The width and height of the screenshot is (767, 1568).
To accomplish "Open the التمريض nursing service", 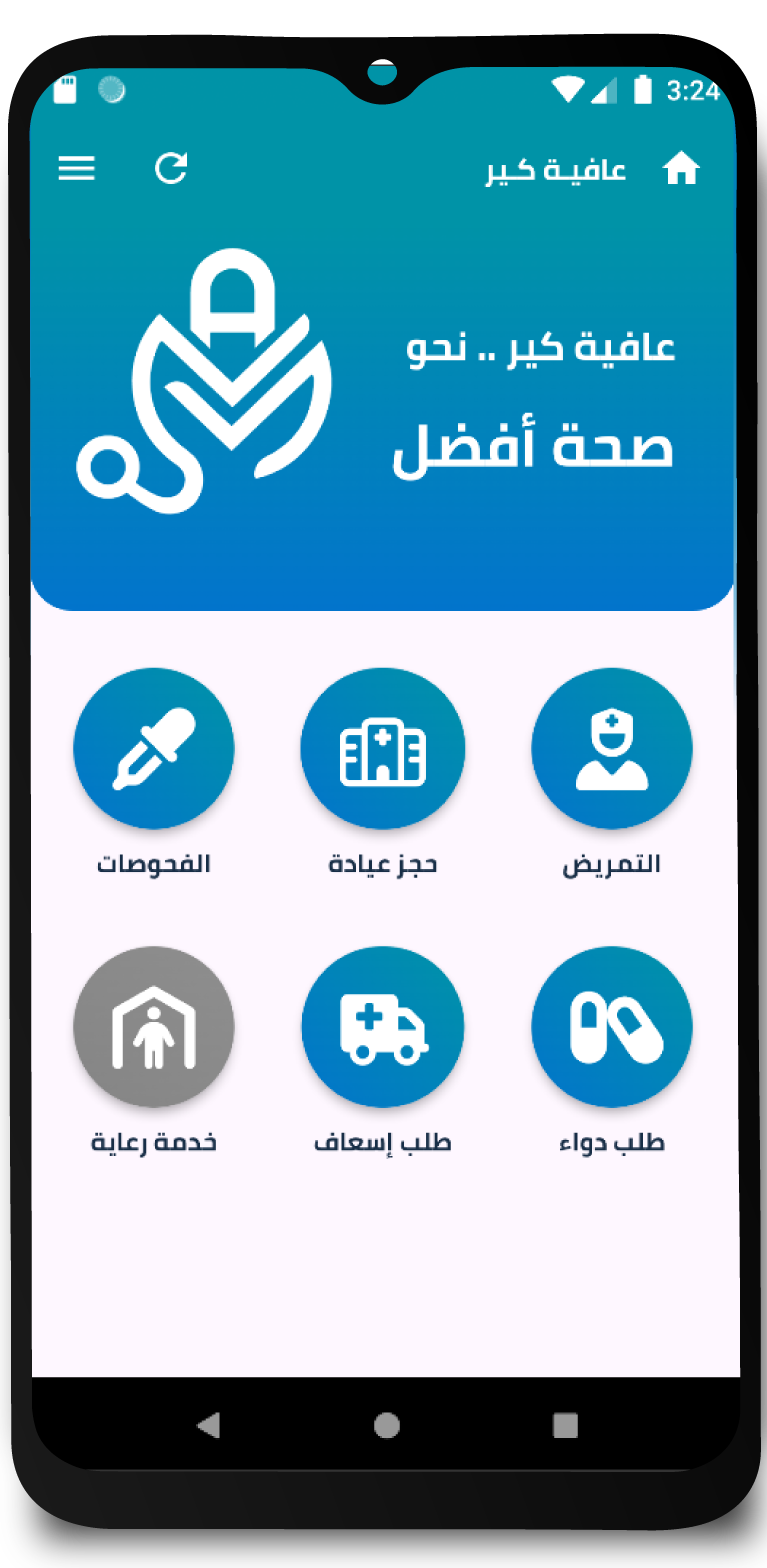I will (611, 749).
